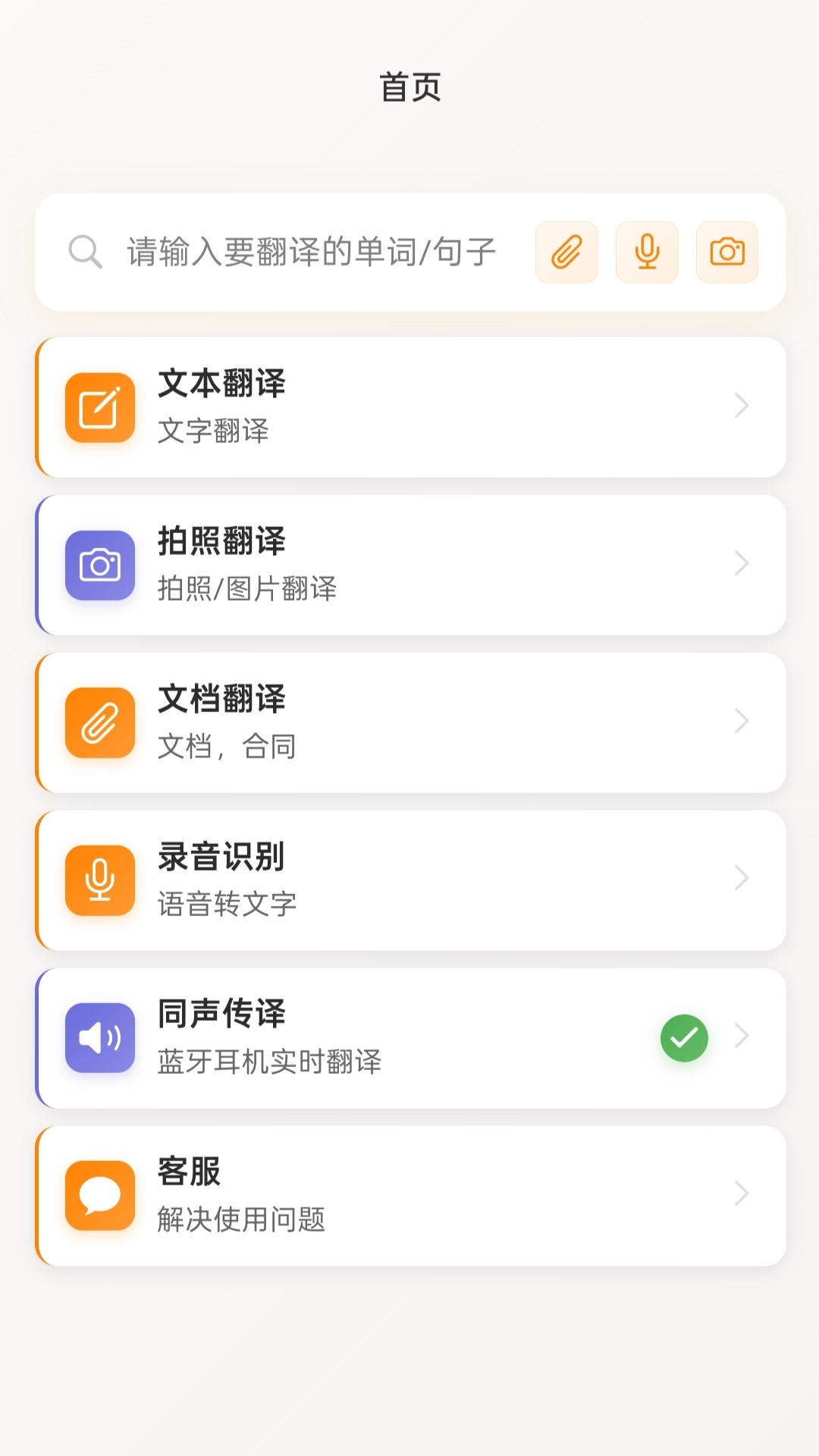Image resolution: width=819 pixels, height=1456 pixels.
Task: Click the chat bubble icon for 客服
Action: click(99, 1197)
